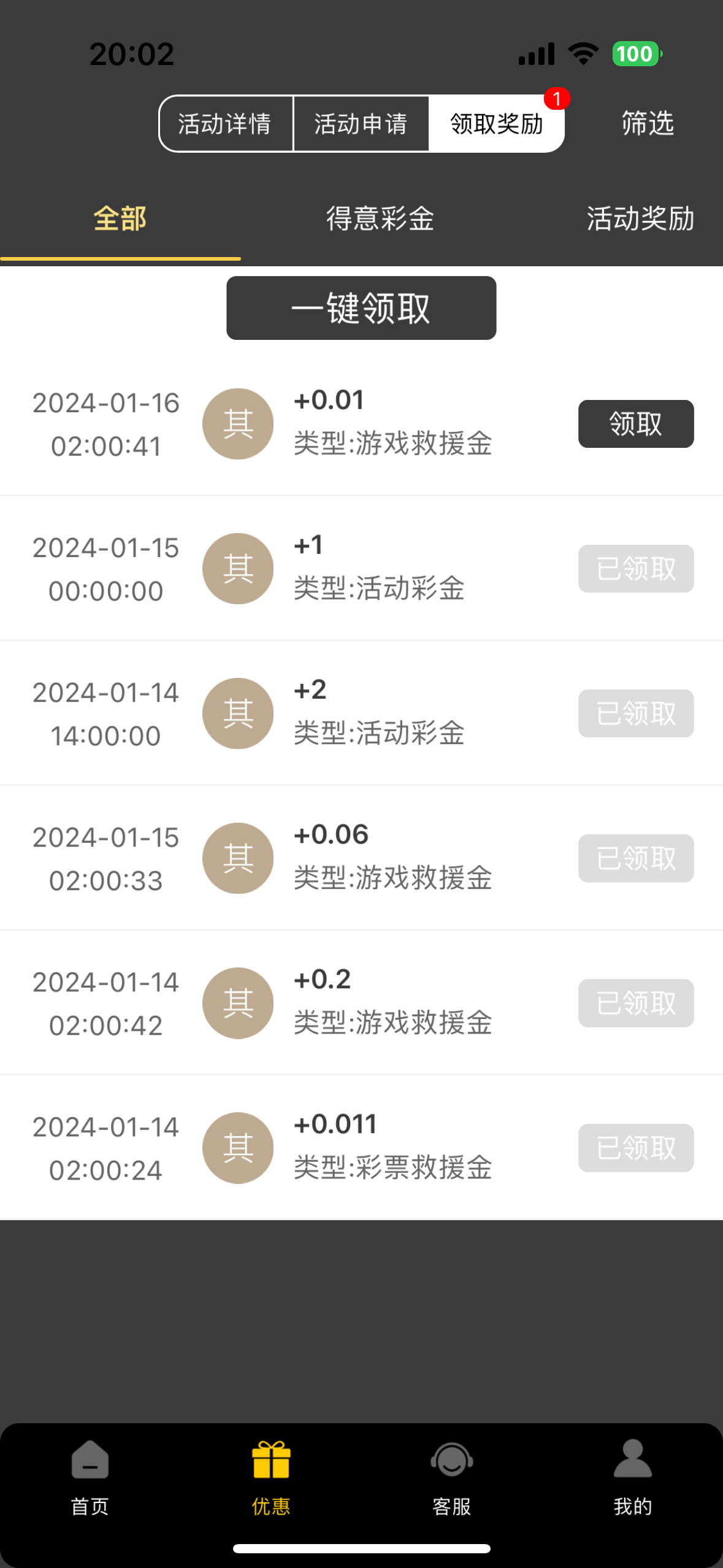The height and width of the screenshot is (1568, 723).
Task: Select the 领取奖励 segment
Action: (x=496, y=124)
